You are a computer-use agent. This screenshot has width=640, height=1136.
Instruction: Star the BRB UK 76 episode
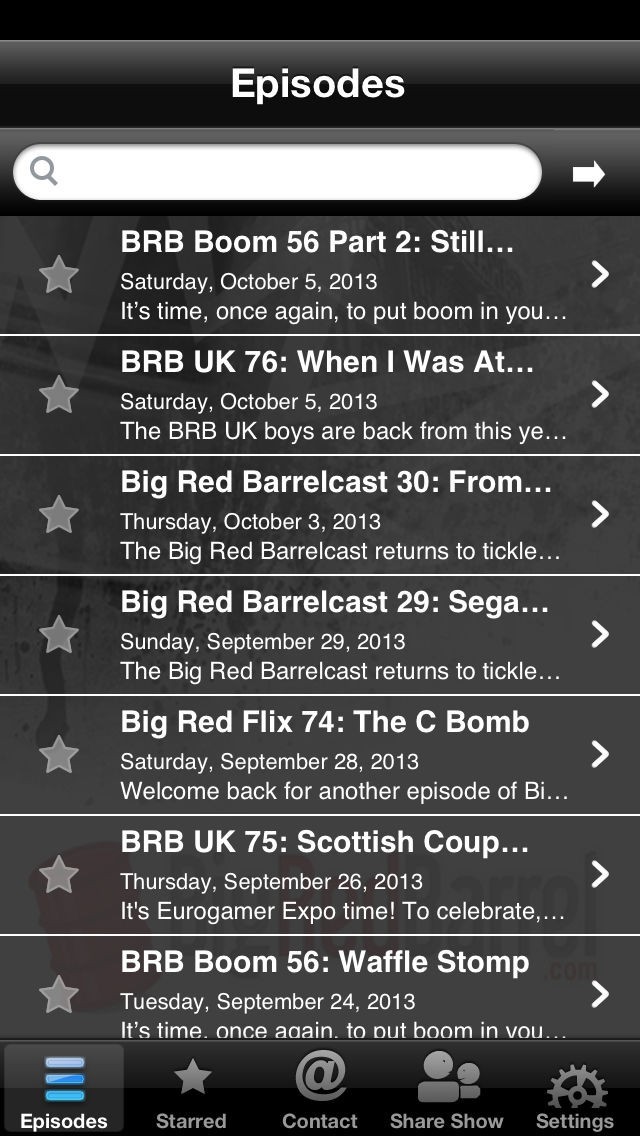click(x=59, y=395)
